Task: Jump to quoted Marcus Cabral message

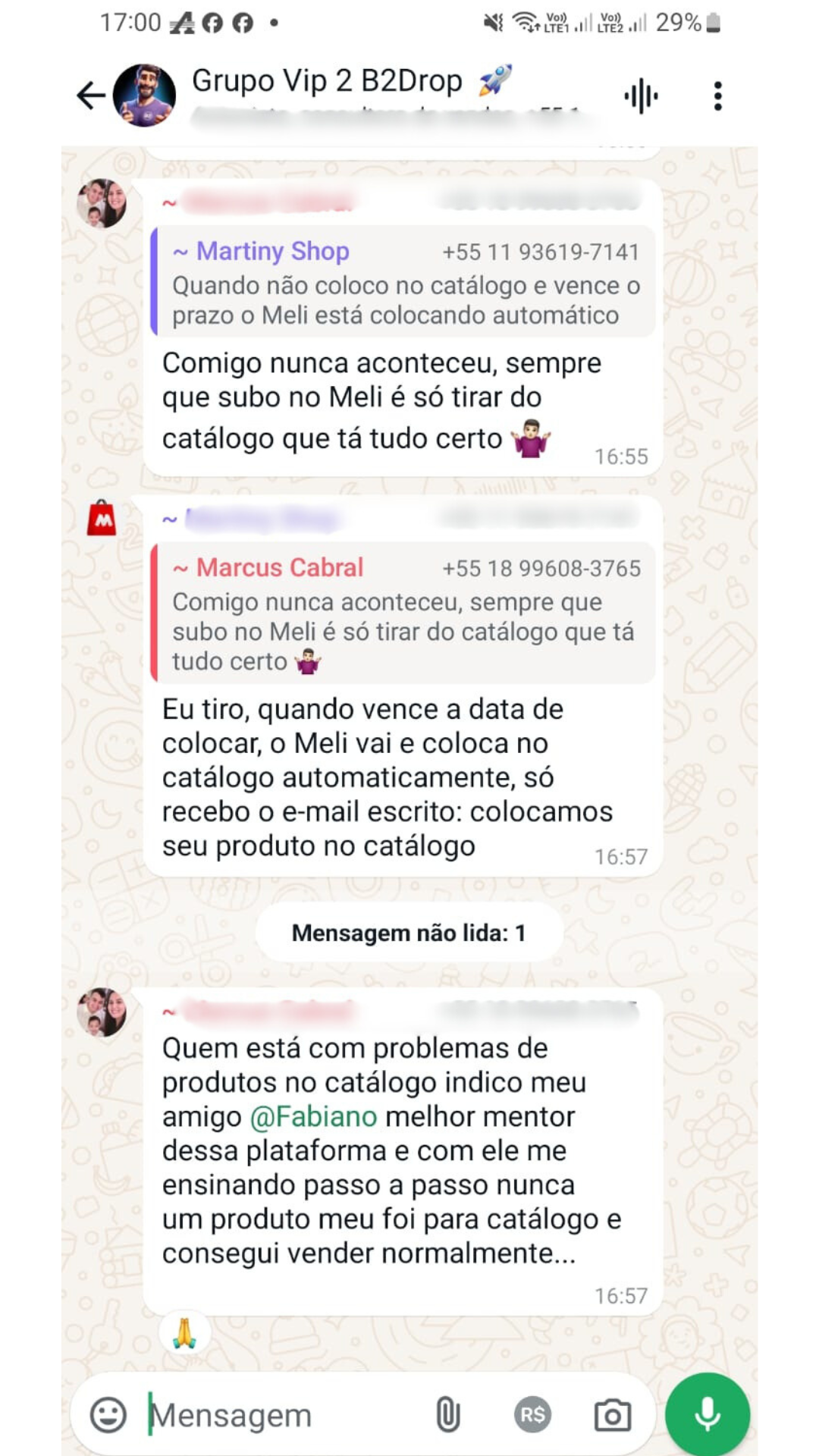Action: 403,614
